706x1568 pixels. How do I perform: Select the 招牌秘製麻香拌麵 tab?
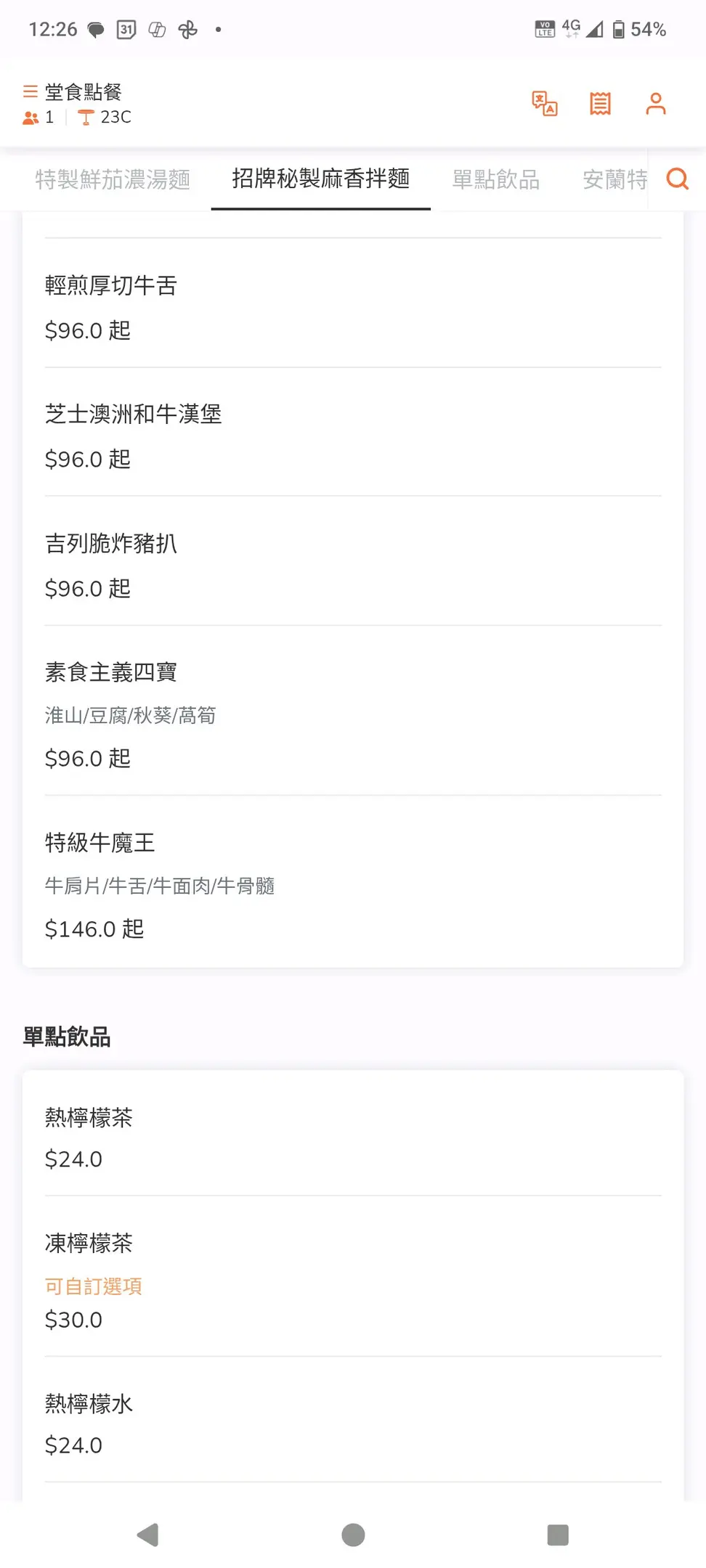pos(320,179)
